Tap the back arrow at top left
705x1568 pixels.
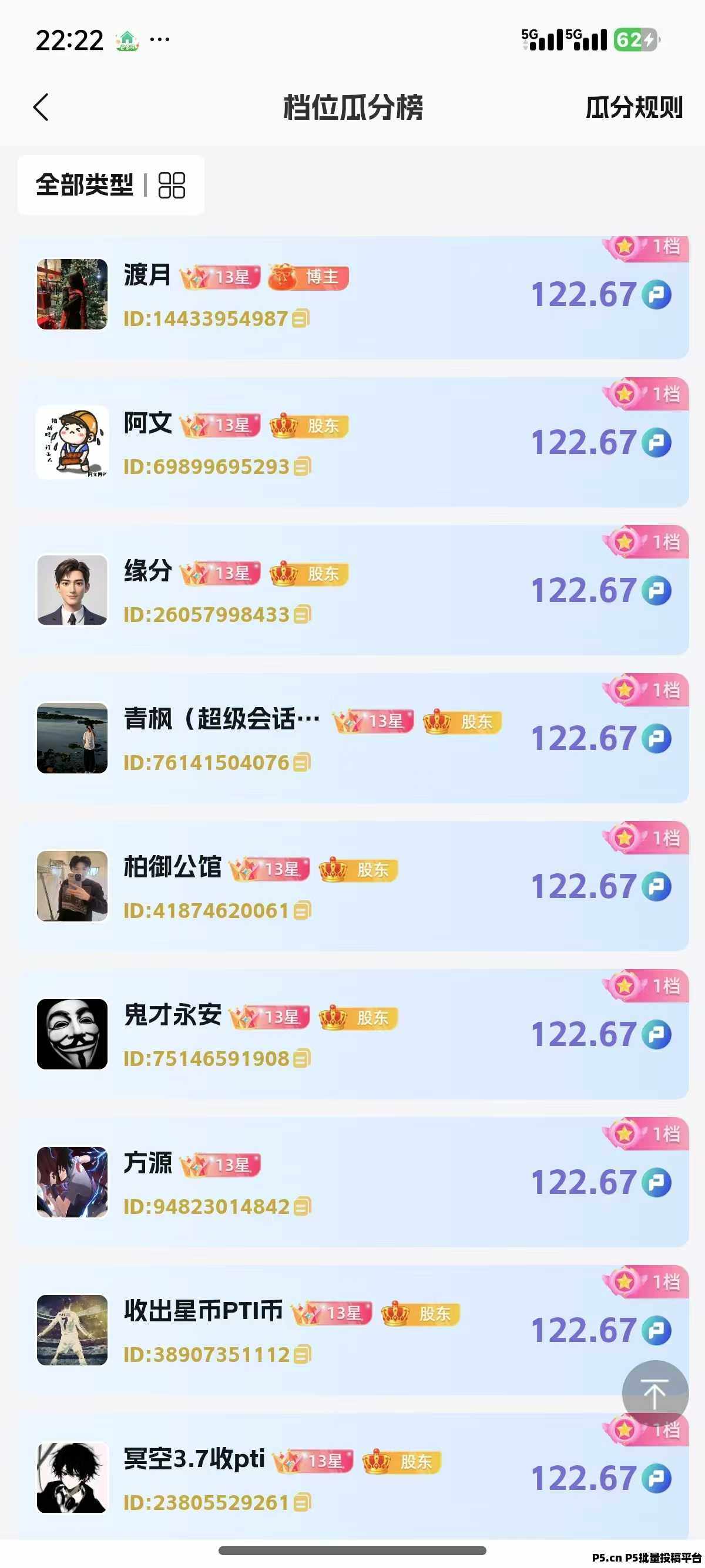click(x=41, y=108)
